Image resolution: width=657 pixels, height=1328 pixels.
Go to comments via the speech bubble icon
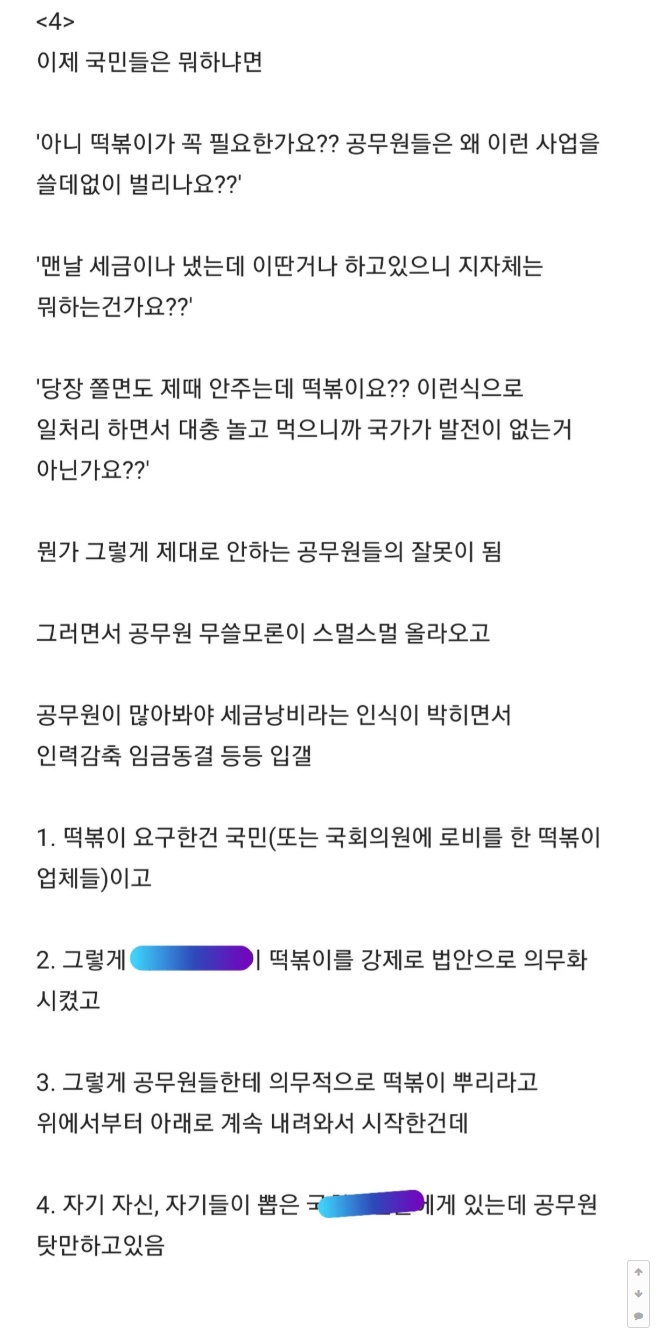pyautogui.click(x=639, y=1315)
